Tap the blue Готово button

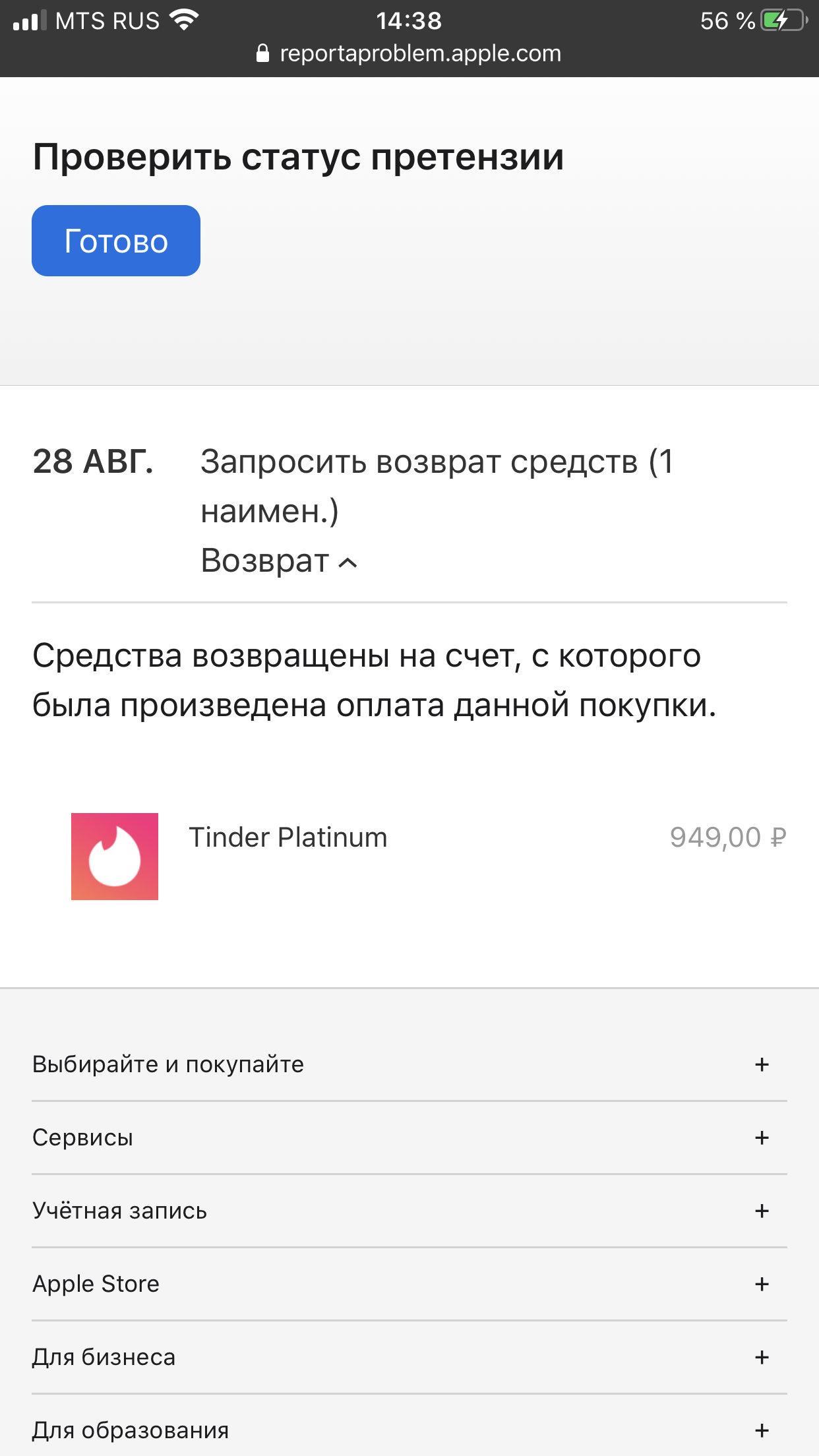pos(116,241)
